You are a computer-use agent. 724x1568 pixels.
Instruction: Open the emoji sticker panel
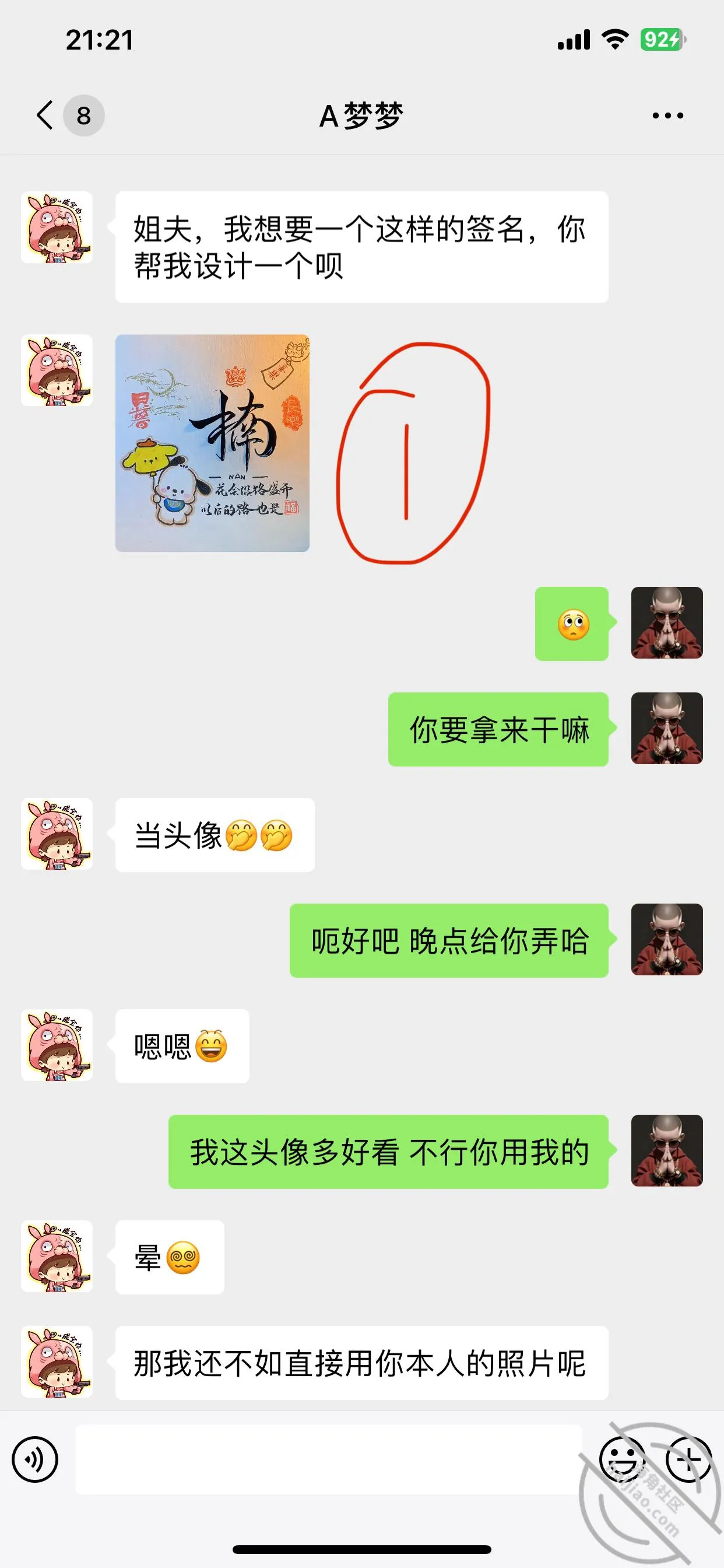[622, 1459]
